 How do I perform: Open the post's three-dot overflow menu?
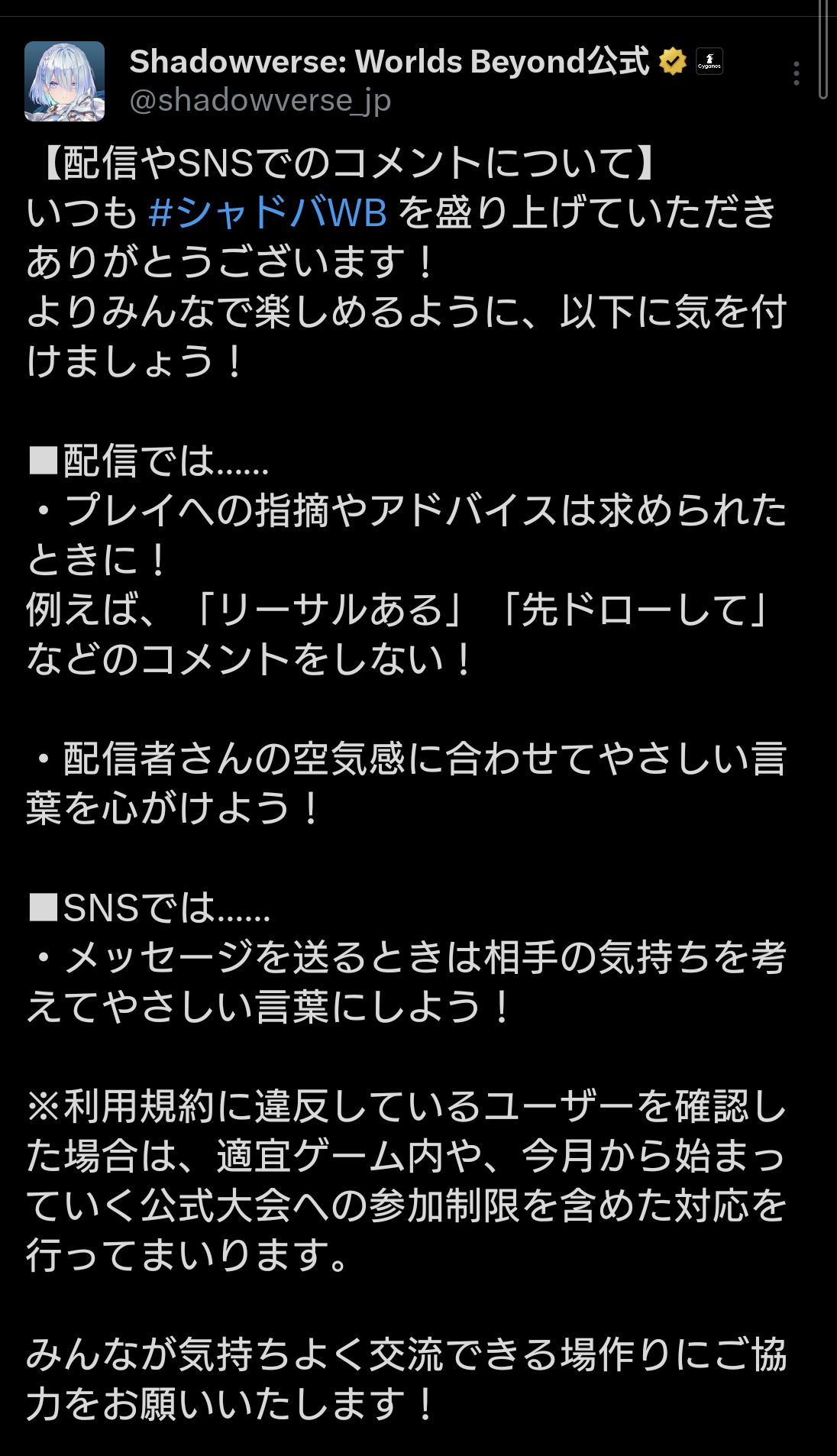pyautogui.click(x=797, y=73)
